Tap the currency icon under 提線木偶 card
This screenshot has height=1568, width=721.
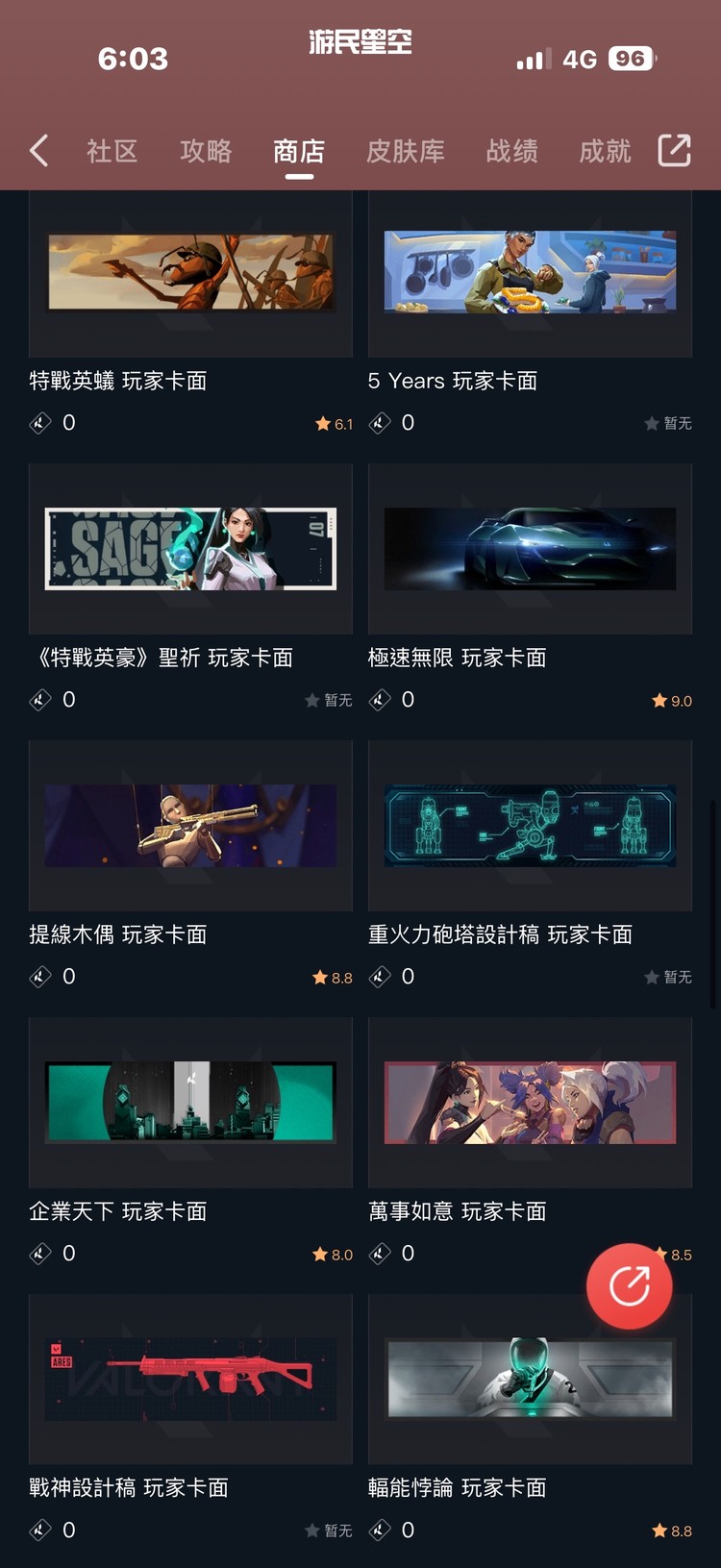pyautogui.click(x=39, y=976)
